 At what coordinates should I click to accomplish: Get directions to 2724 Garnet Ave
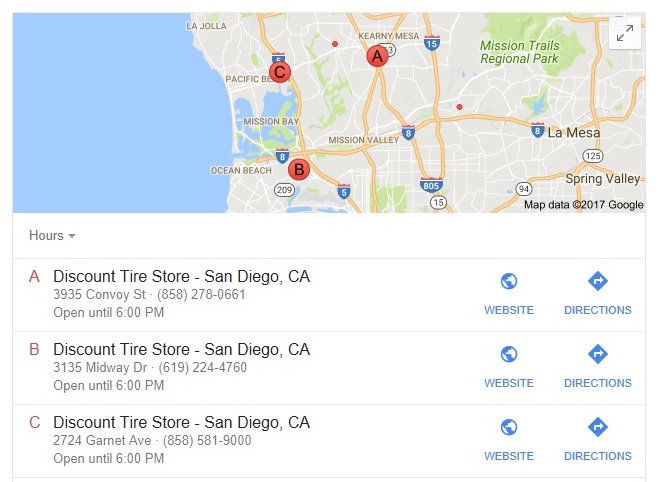click(x=597, y=439)
